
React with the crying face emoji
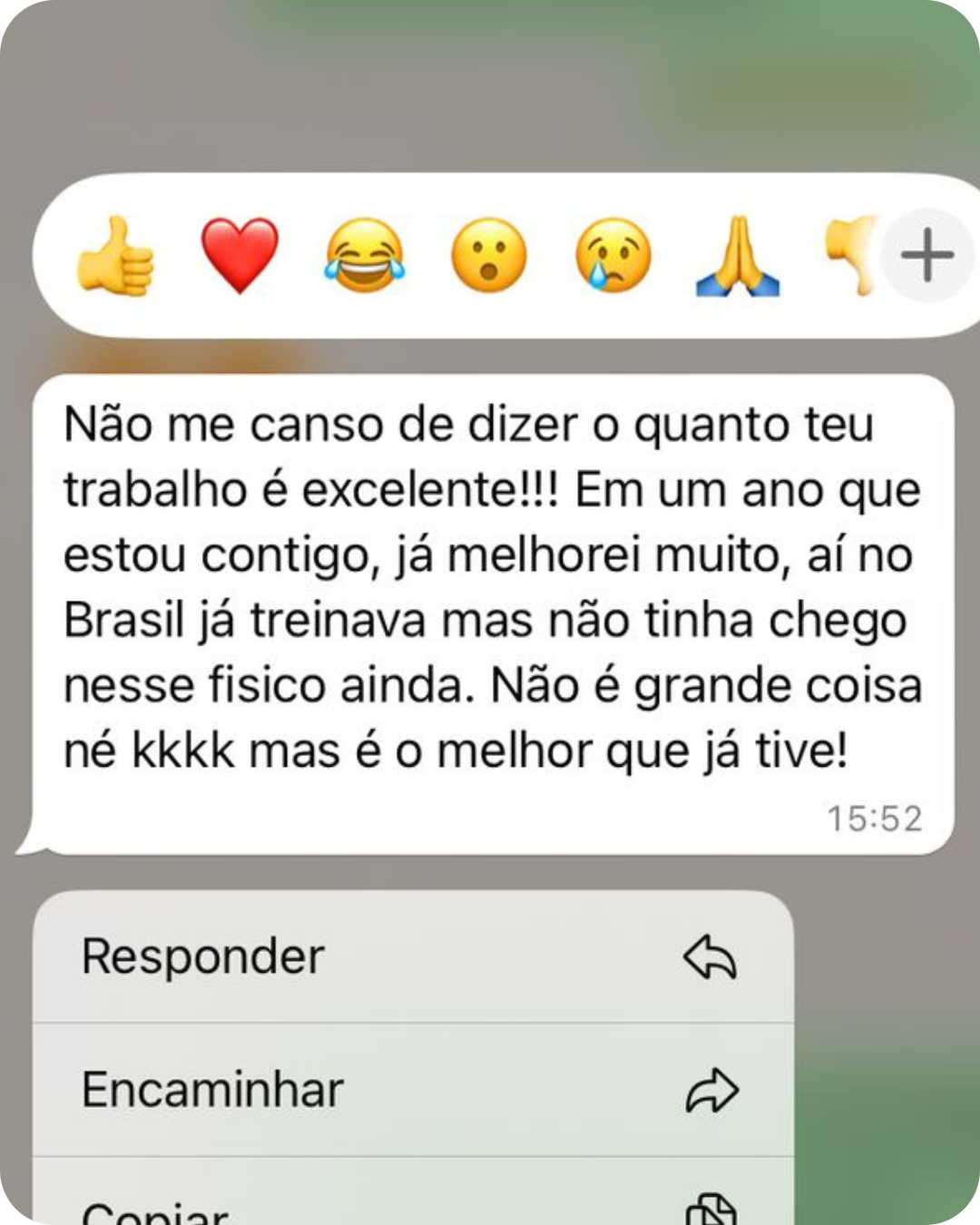click(x=613, y=256)
